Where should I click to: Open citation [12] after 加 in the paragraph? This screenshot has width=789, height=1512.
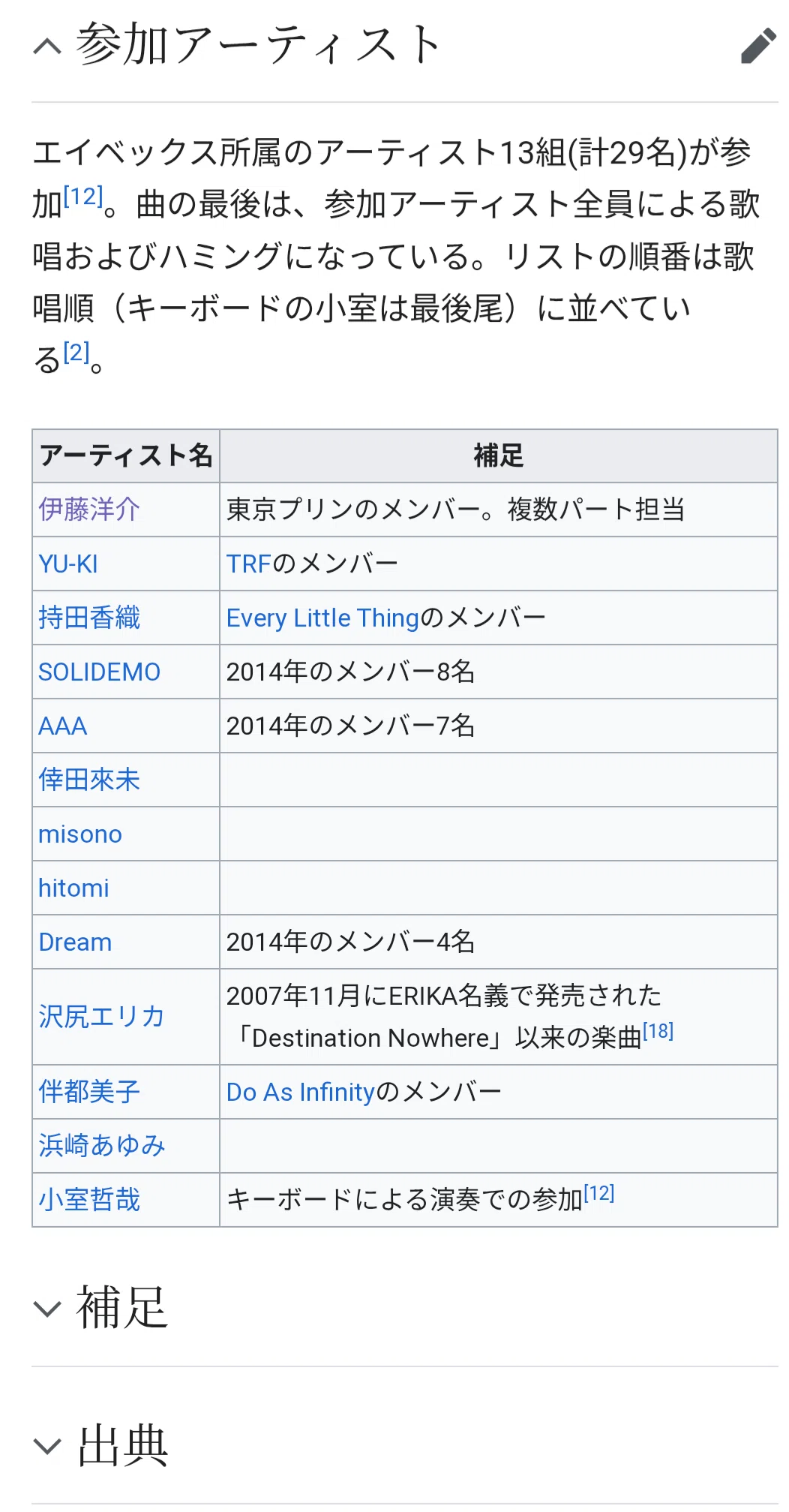click(x=83, y=197)
